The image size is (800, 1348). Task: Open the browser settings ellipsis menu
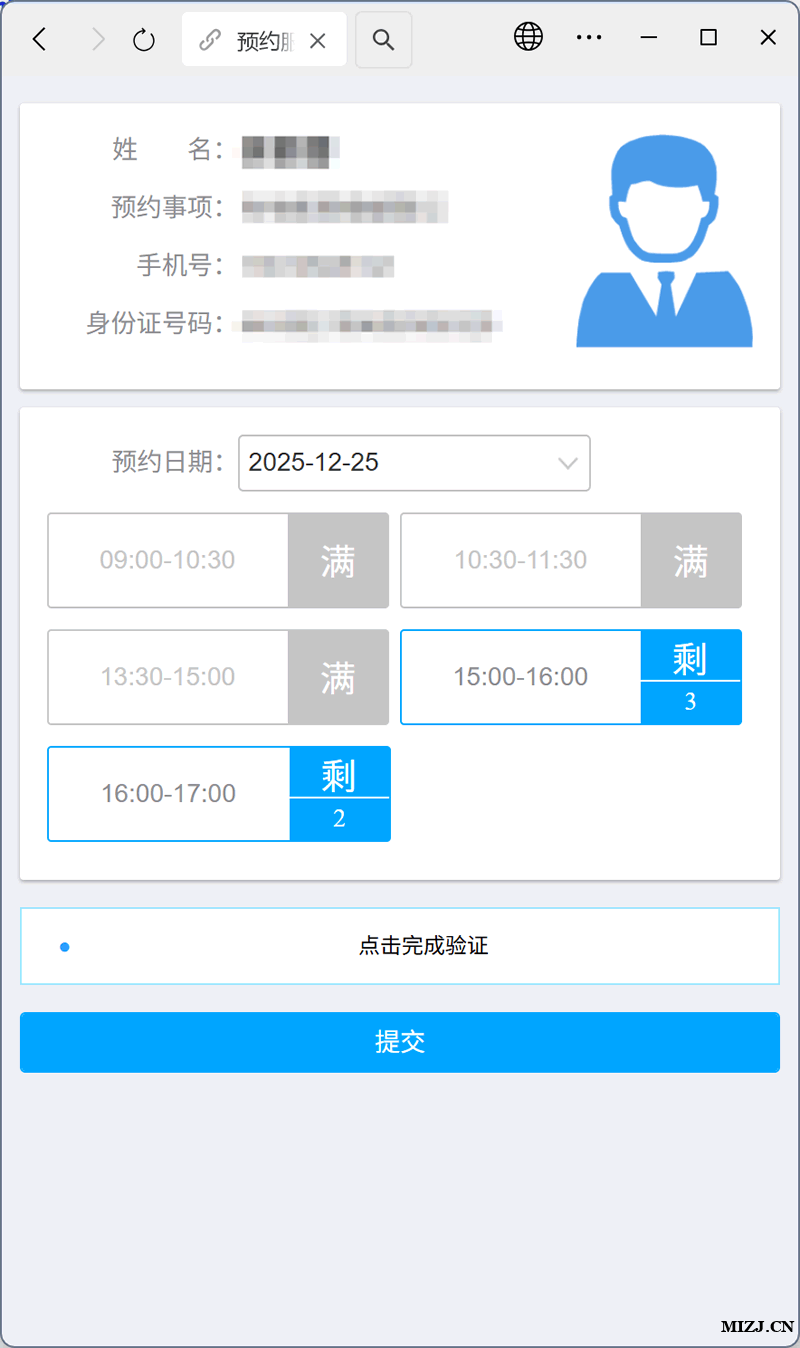[x=589, y=37]
